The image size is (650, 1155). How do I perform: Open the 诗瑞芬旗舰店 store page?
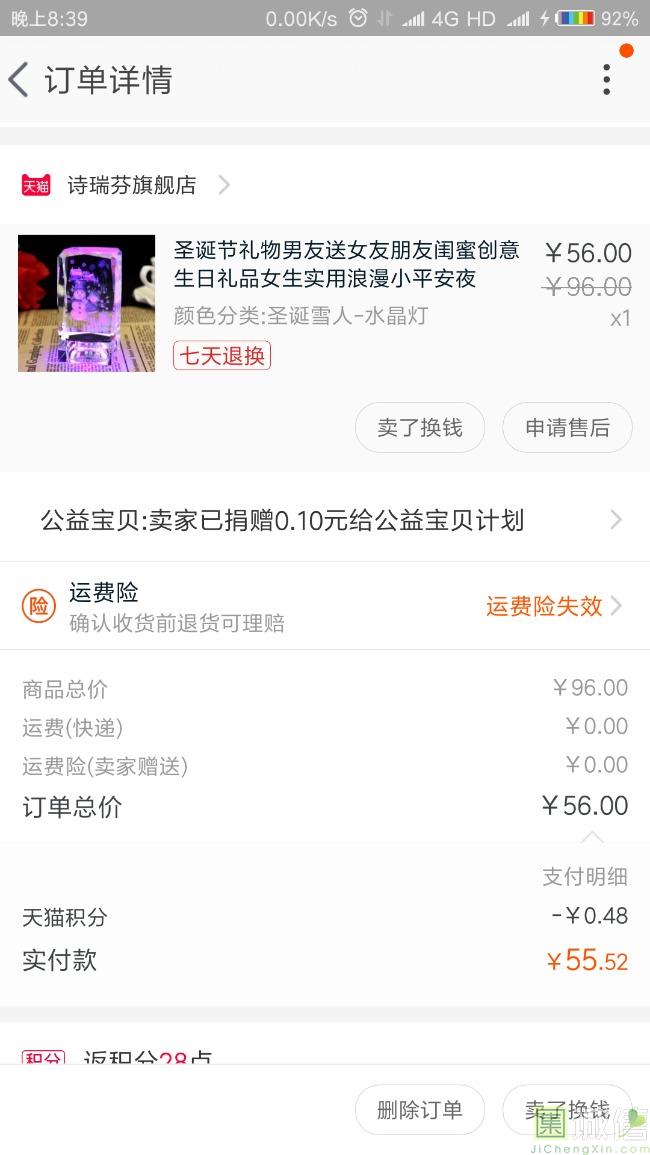click(x=131, y=185)
